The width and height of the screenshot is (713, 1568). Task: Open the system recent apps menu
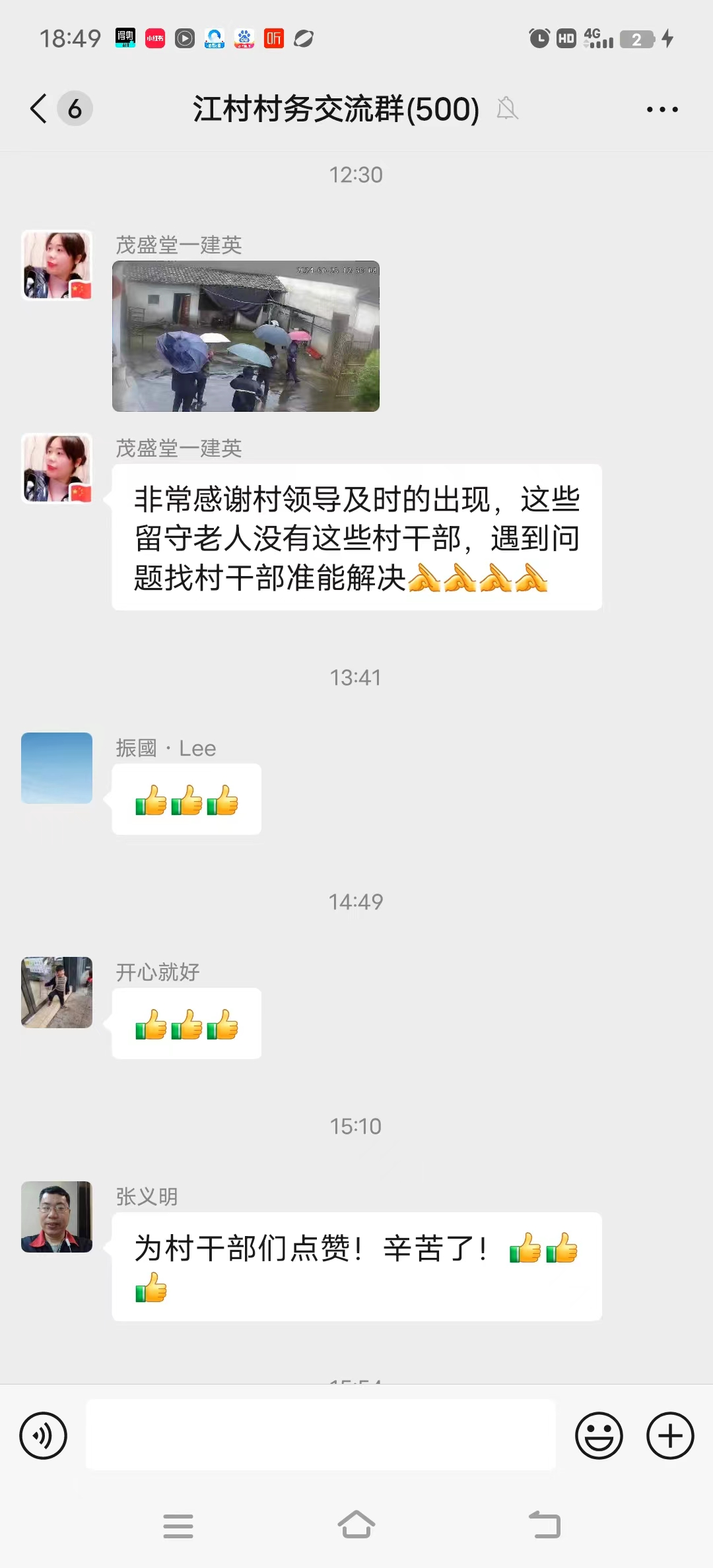[x=178, y=1525]
